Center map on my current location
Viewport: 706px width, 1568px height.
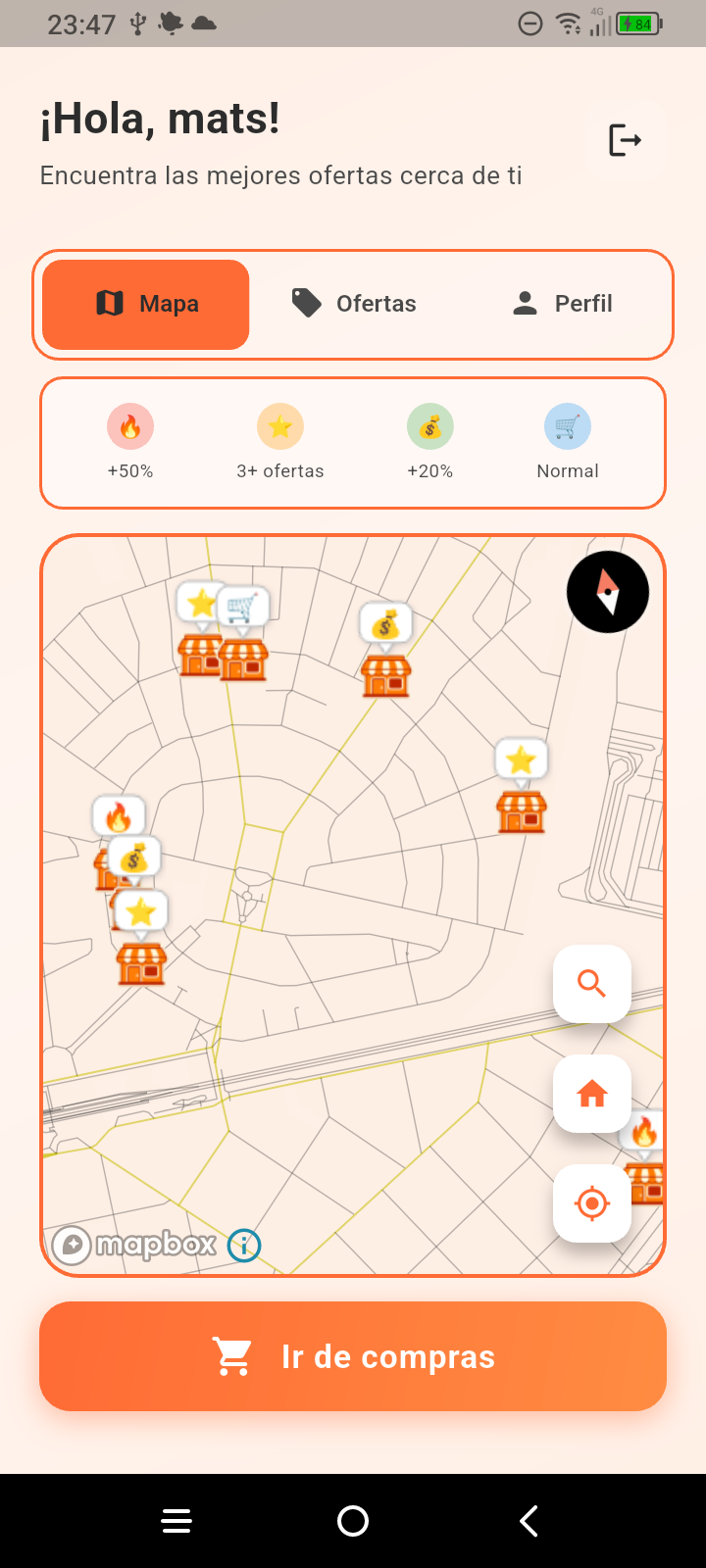[x=592, y=1203]
